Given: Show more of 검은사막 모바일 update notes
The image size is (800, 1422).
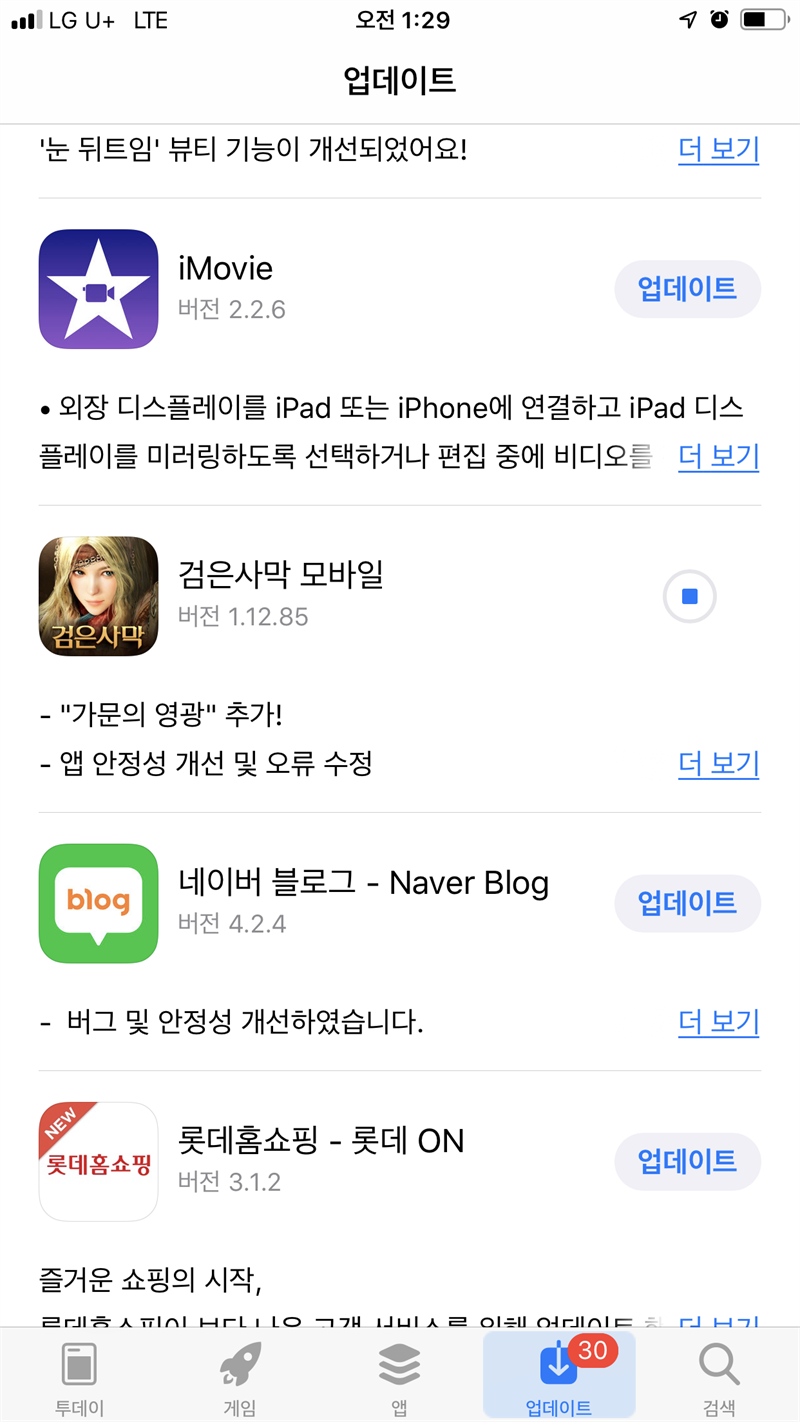Looking at the screenshot, I should 718,764.
